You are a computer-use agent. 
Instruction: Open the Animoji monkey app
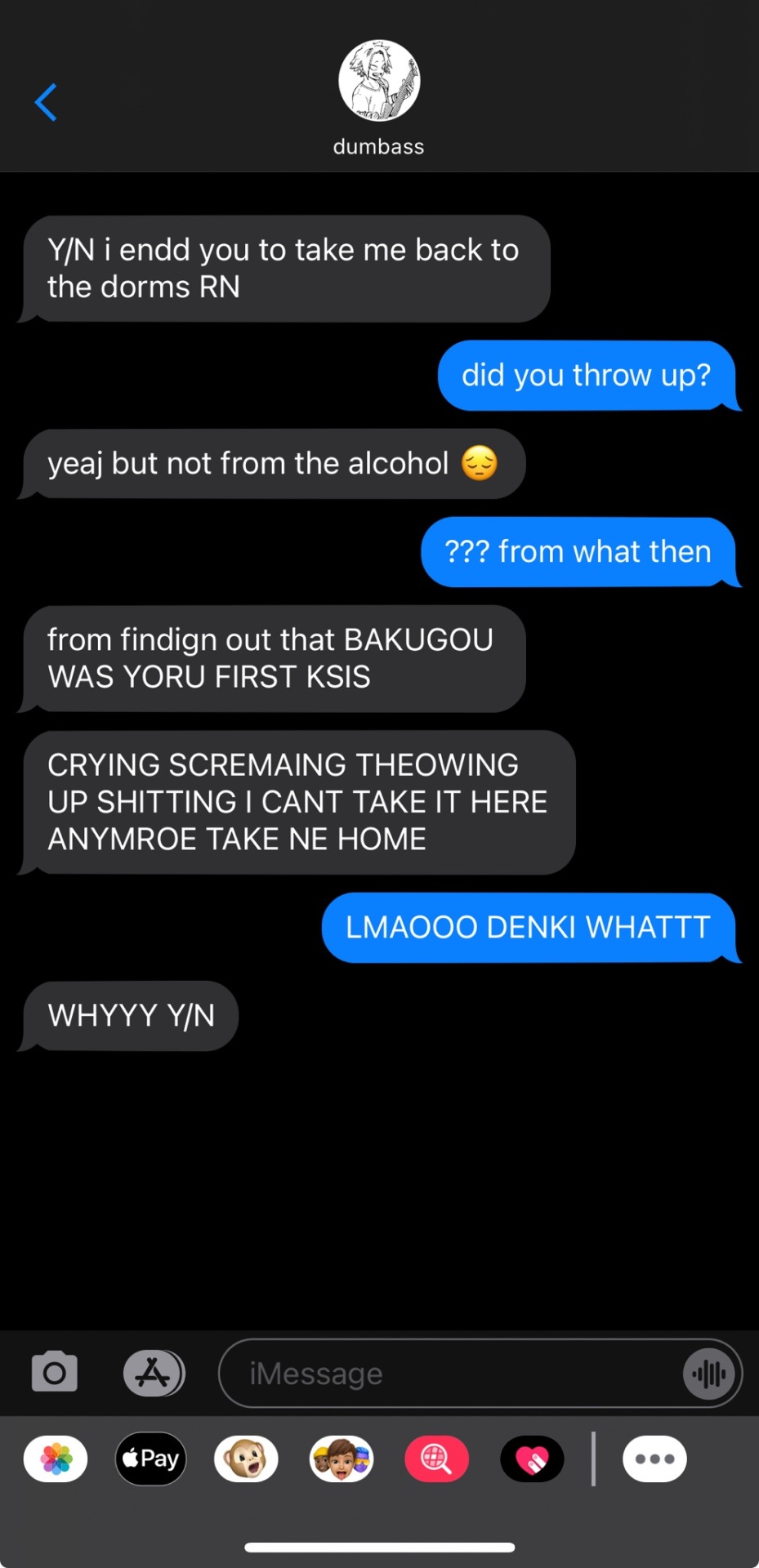(246, 1459)
